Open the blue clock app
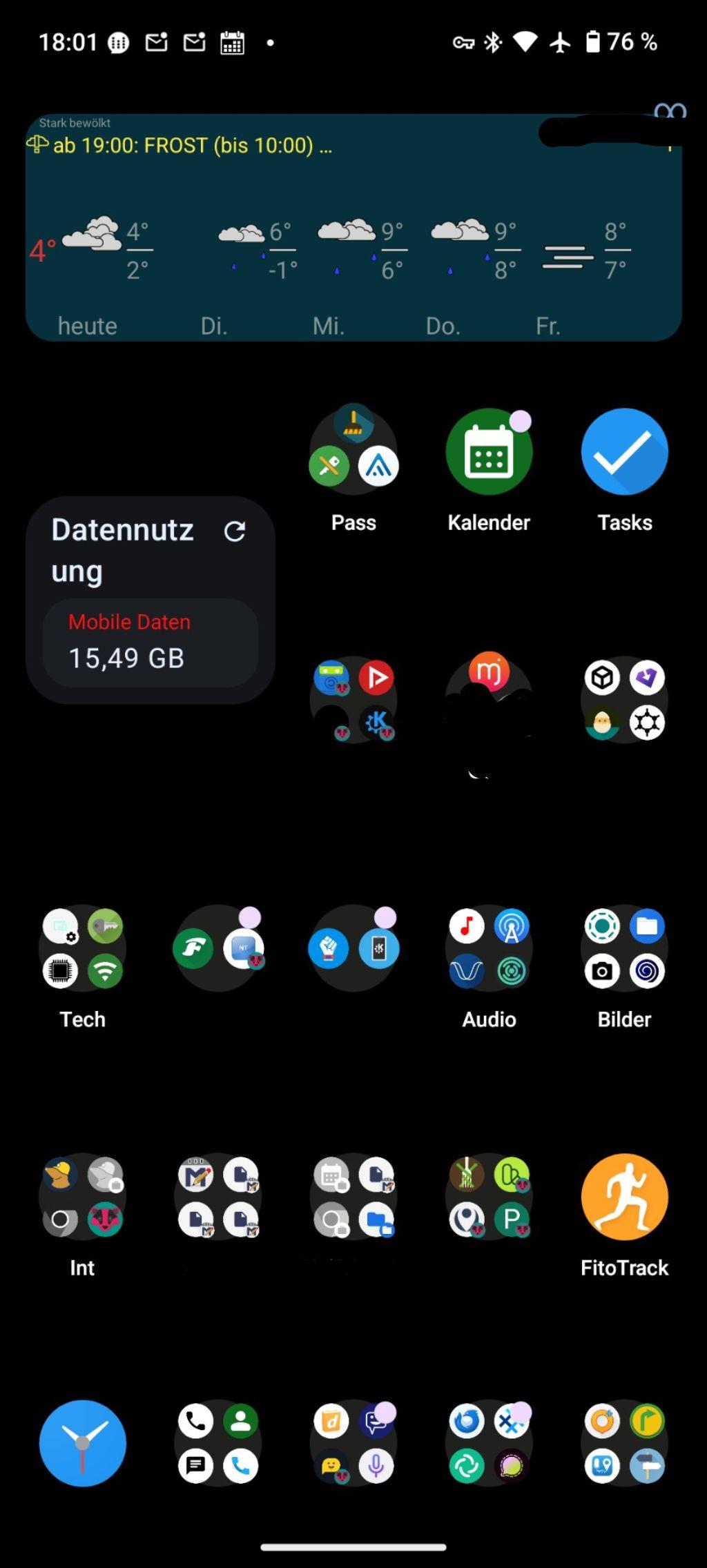Viewport: 707px width, 1568px height. click(x=83, y=1444)
